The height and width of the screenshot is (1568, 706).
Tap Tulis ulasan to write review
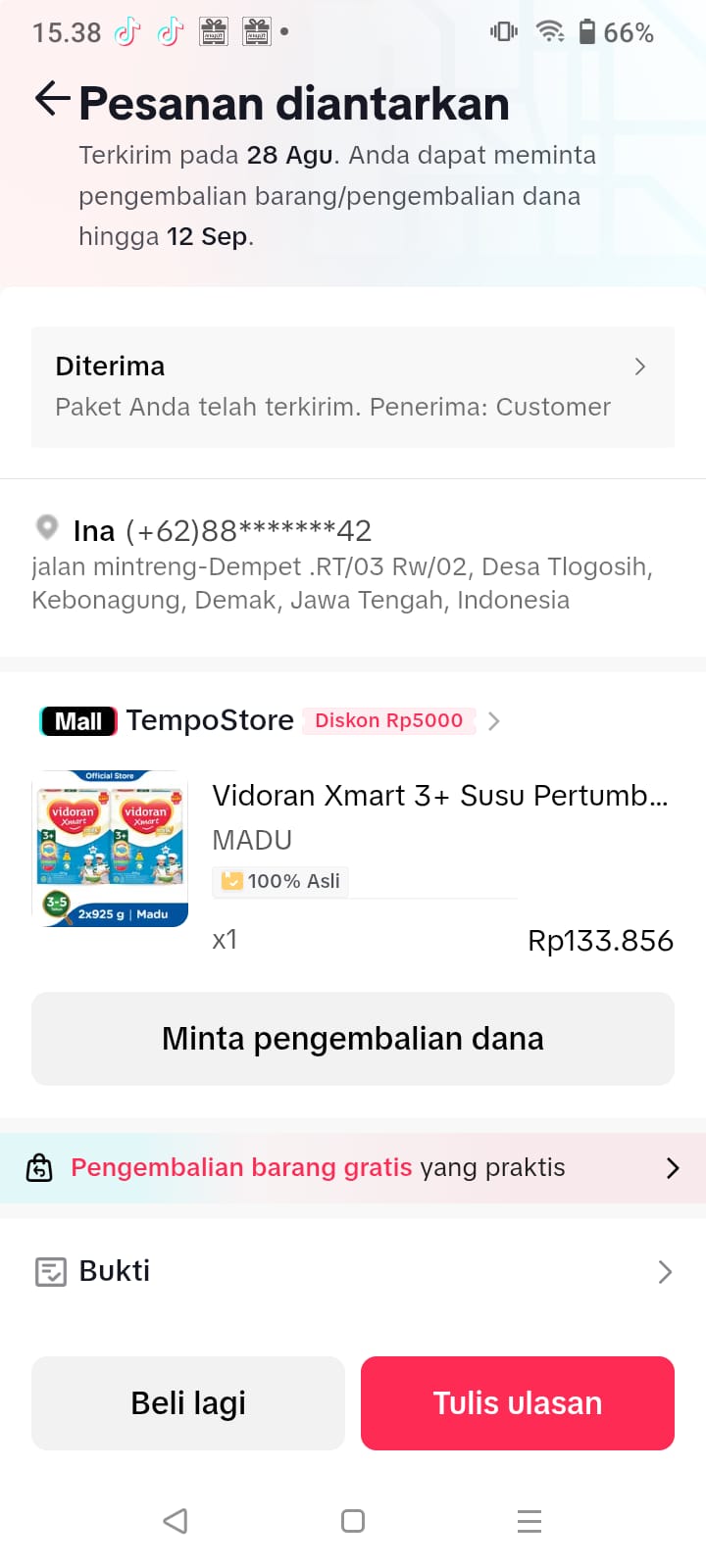pyautogui.click(x=518, y=1403)
